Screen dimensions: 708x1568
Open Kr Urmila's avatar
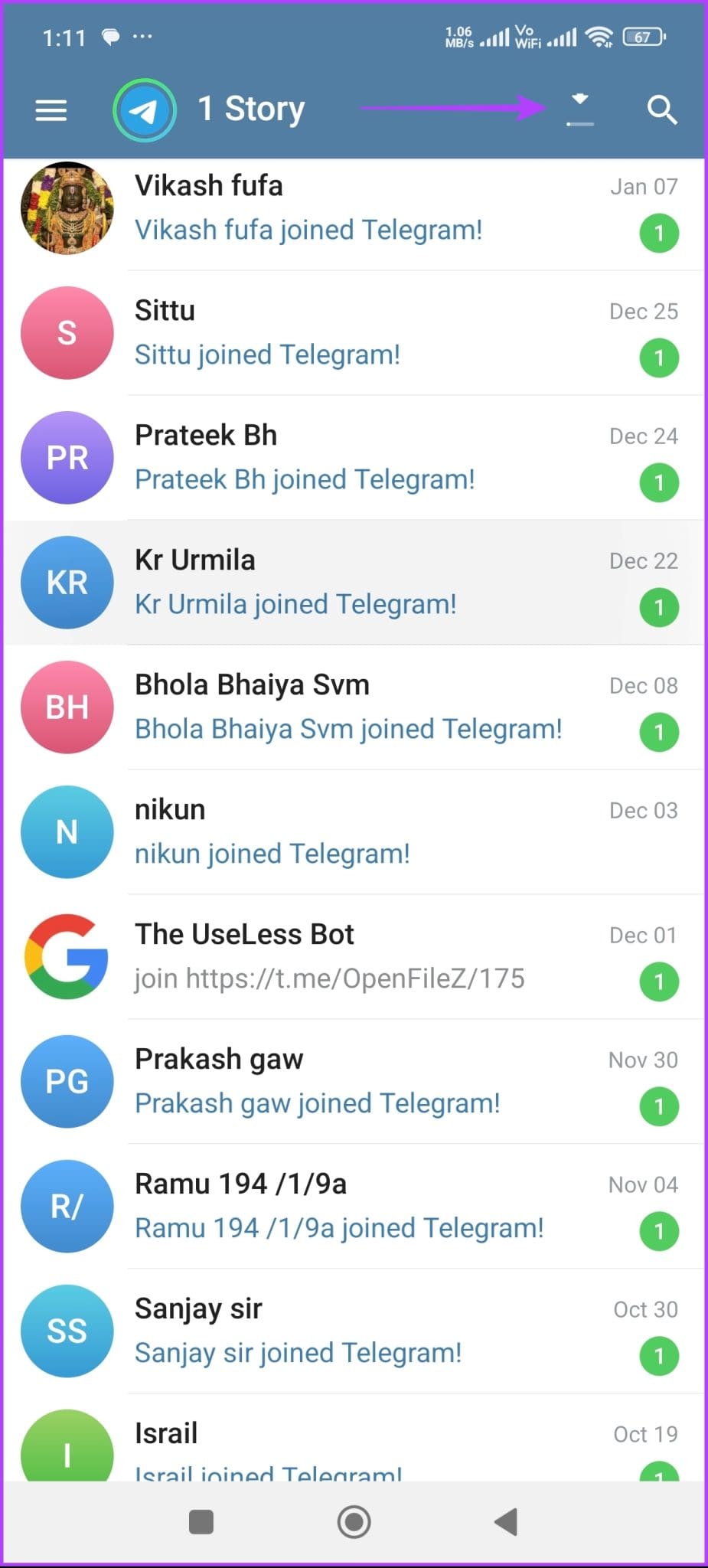click(67, 582)
